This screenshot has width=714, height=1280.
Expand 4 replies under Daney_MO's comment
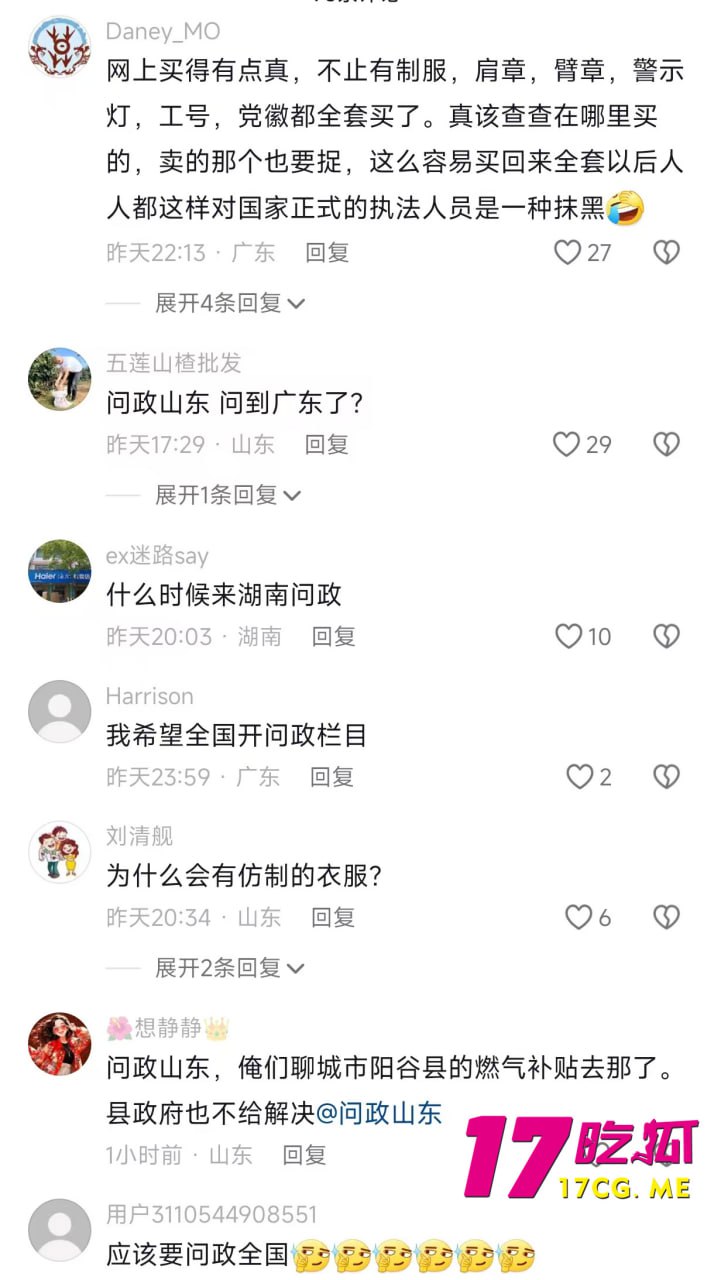pos(230,303)
